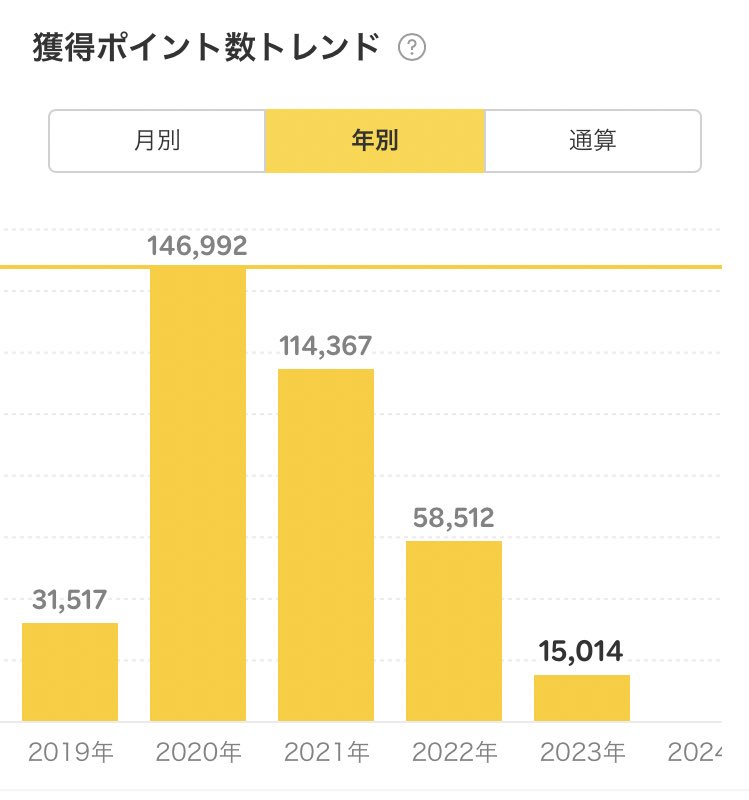Select the 2021年 bar

point(326,545)
